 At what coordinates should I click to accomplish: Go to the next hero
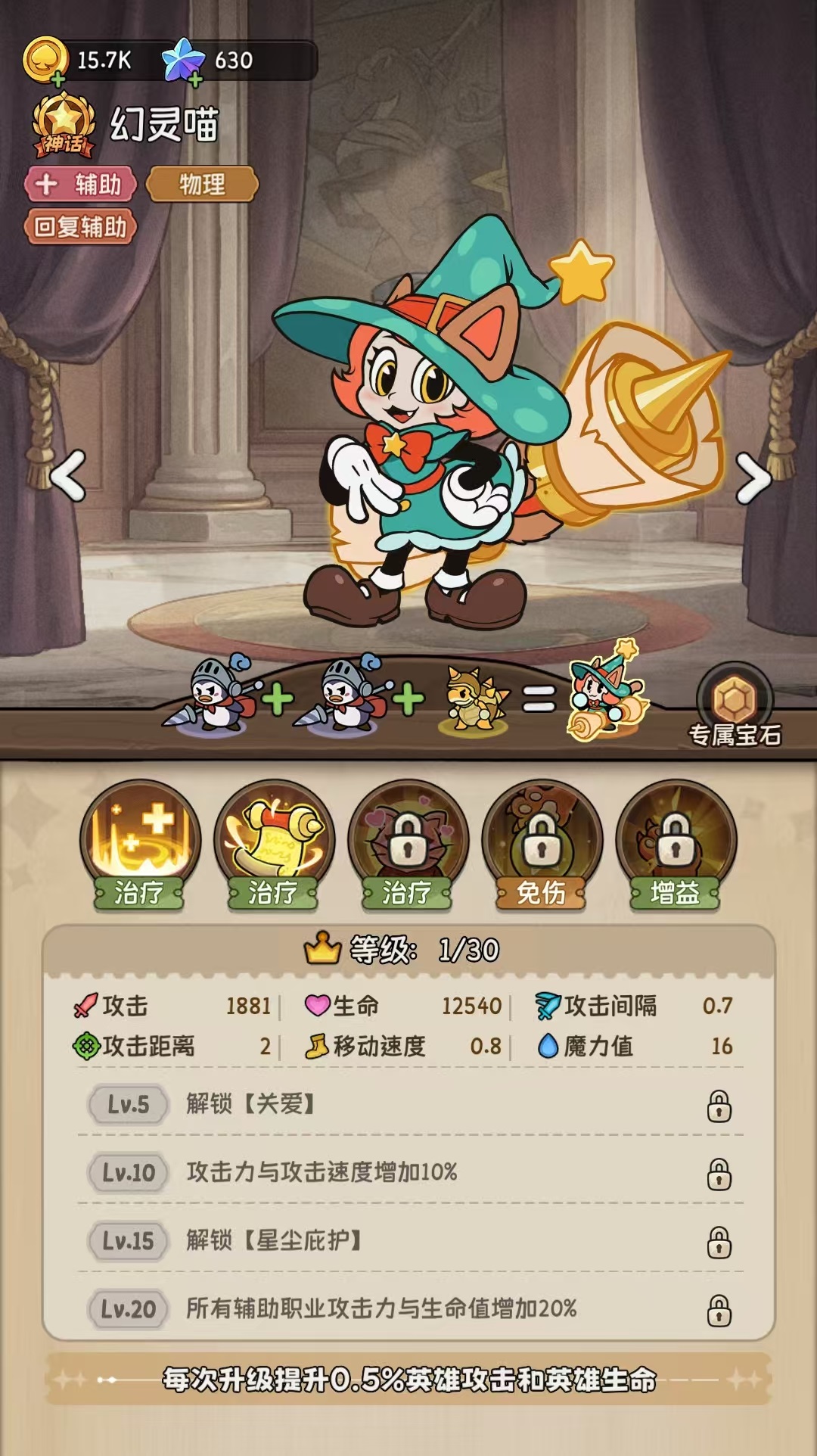click(x=752, y=478)
